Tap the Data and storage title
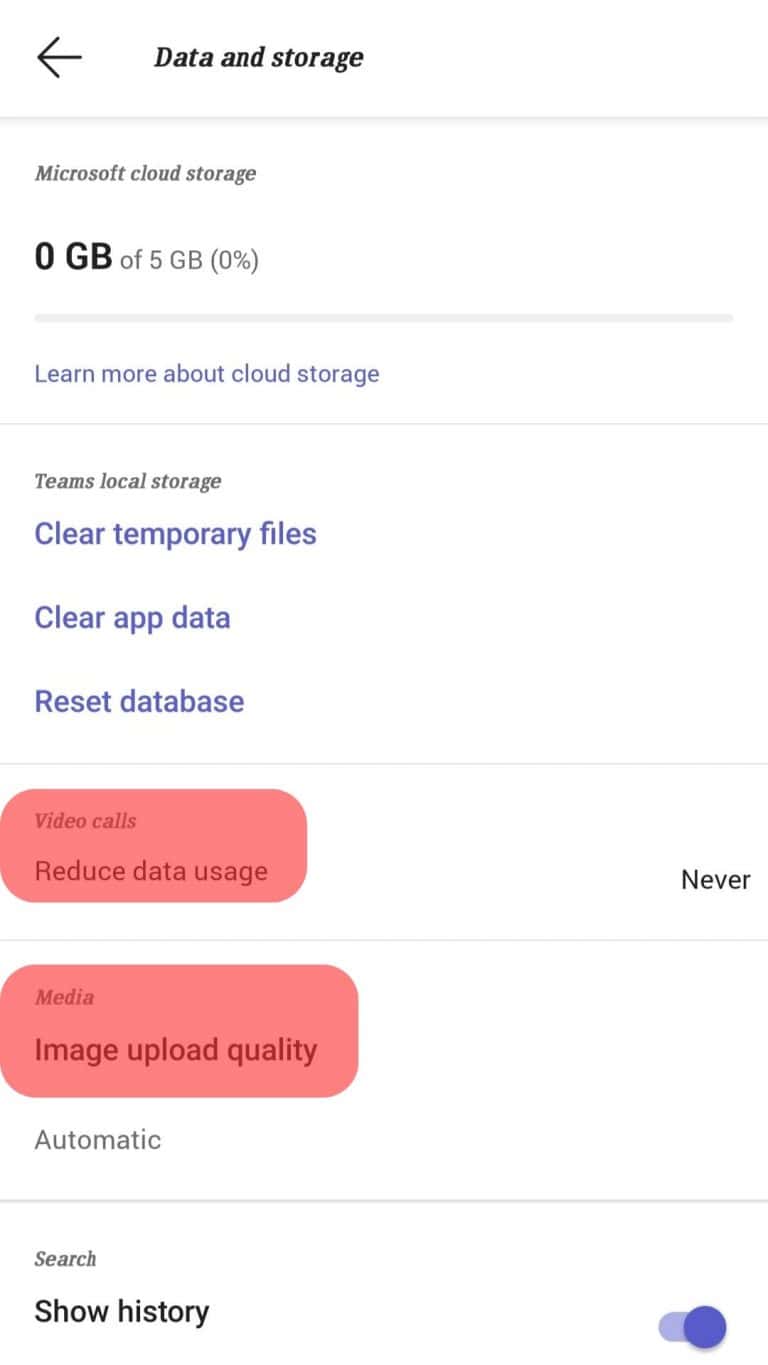 point(258,57)
